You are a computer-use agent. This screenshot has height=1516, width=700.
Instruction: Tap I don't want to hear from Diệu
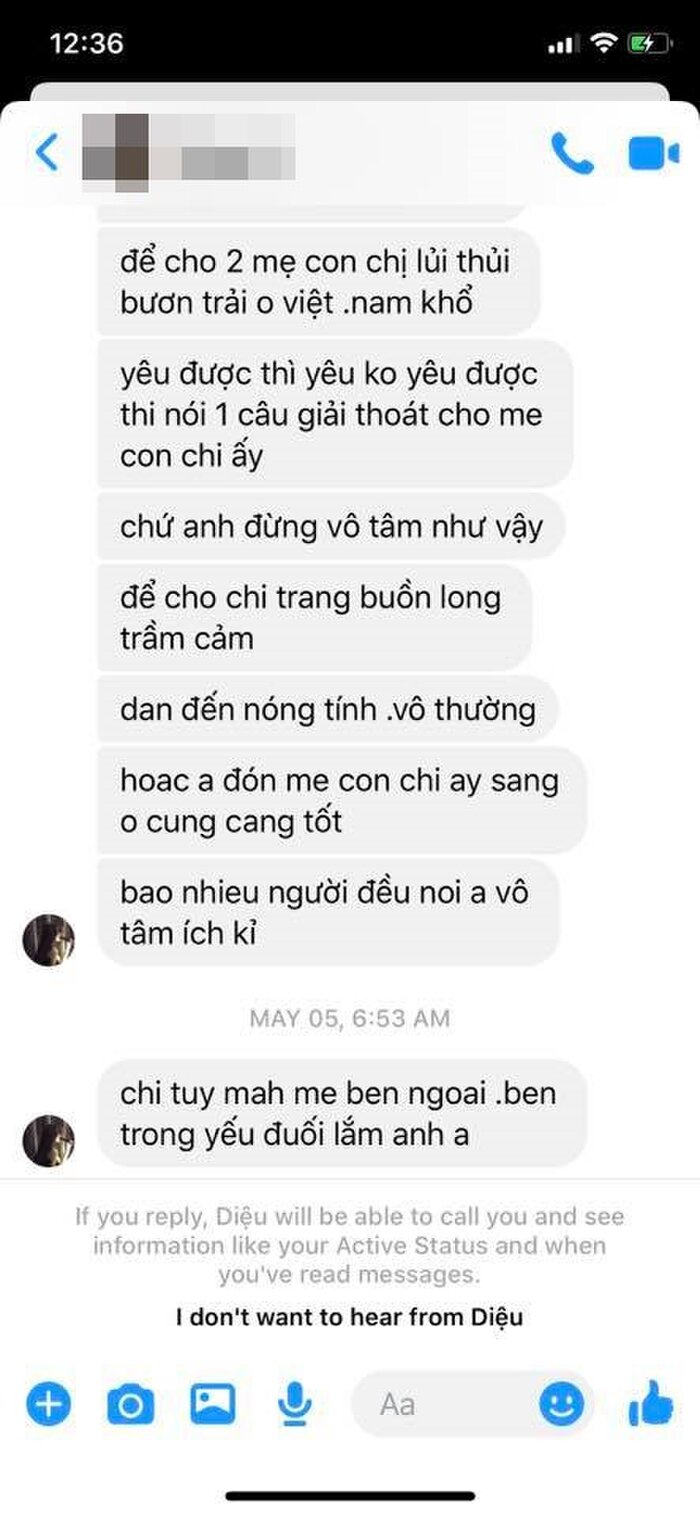[x=349, y=1317]
